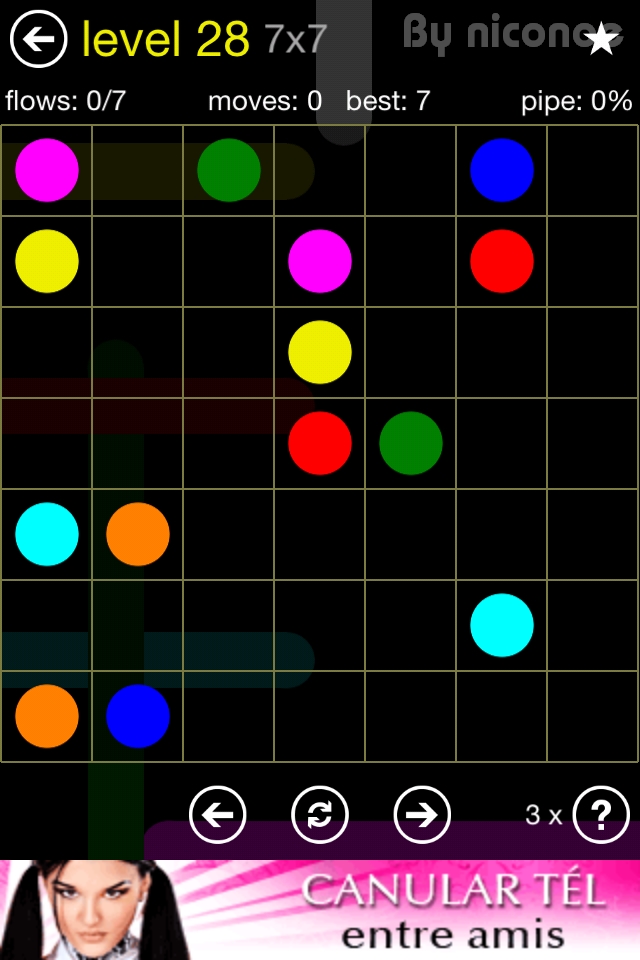Viewport: 640px width, 960px height.
Task: Use a hint via the question mark
Action: (601, 815)
